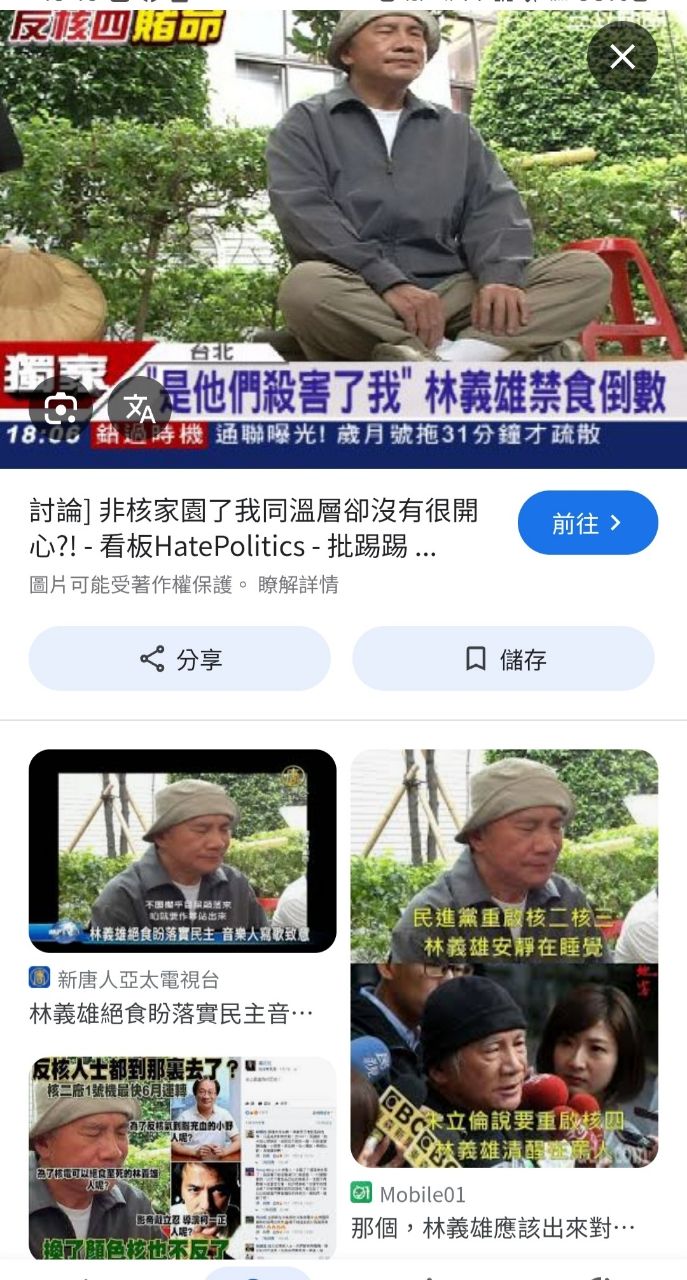Open the Mobile01 related image
Screen dimensions: 687x1280
[x=504, y=958]
